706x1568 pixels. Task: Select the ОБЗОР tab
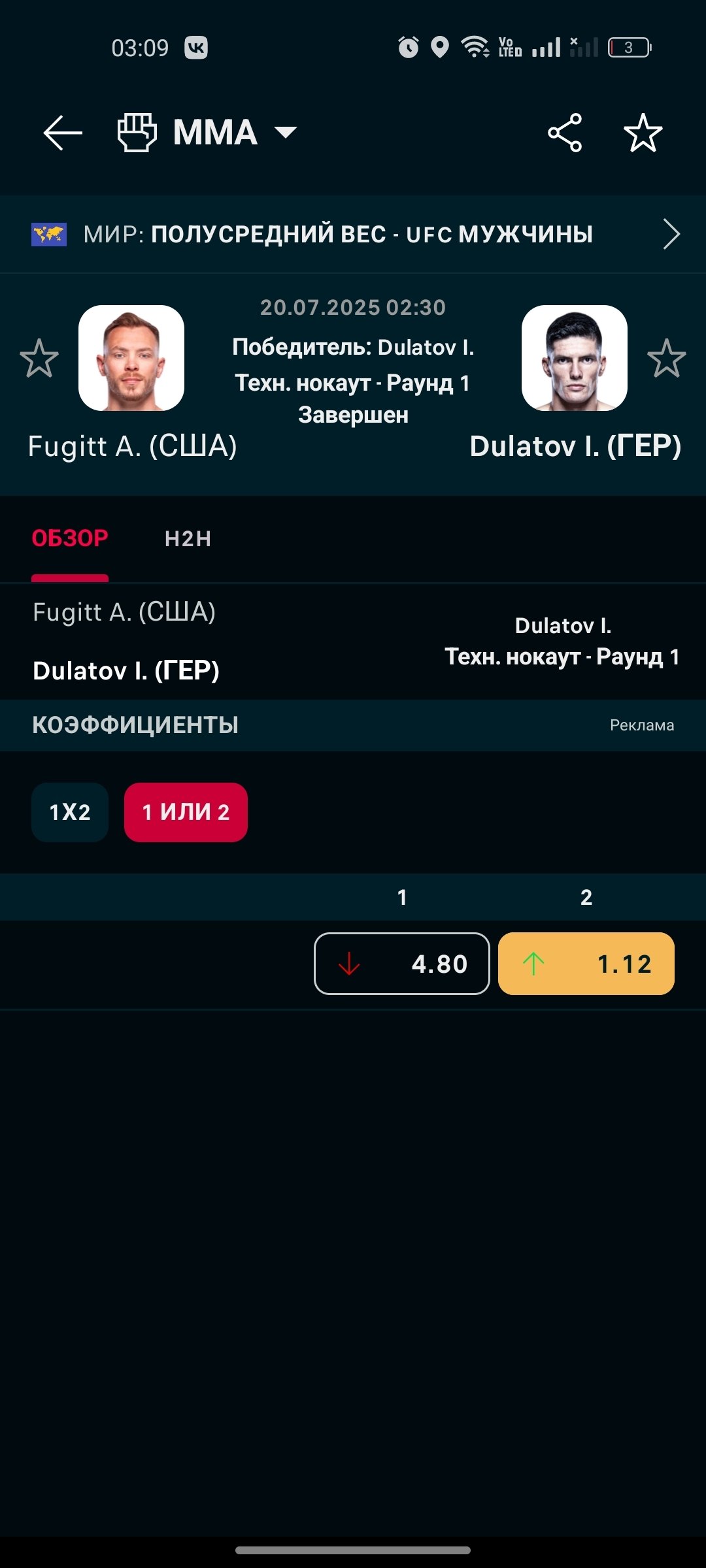pos(70,539)
